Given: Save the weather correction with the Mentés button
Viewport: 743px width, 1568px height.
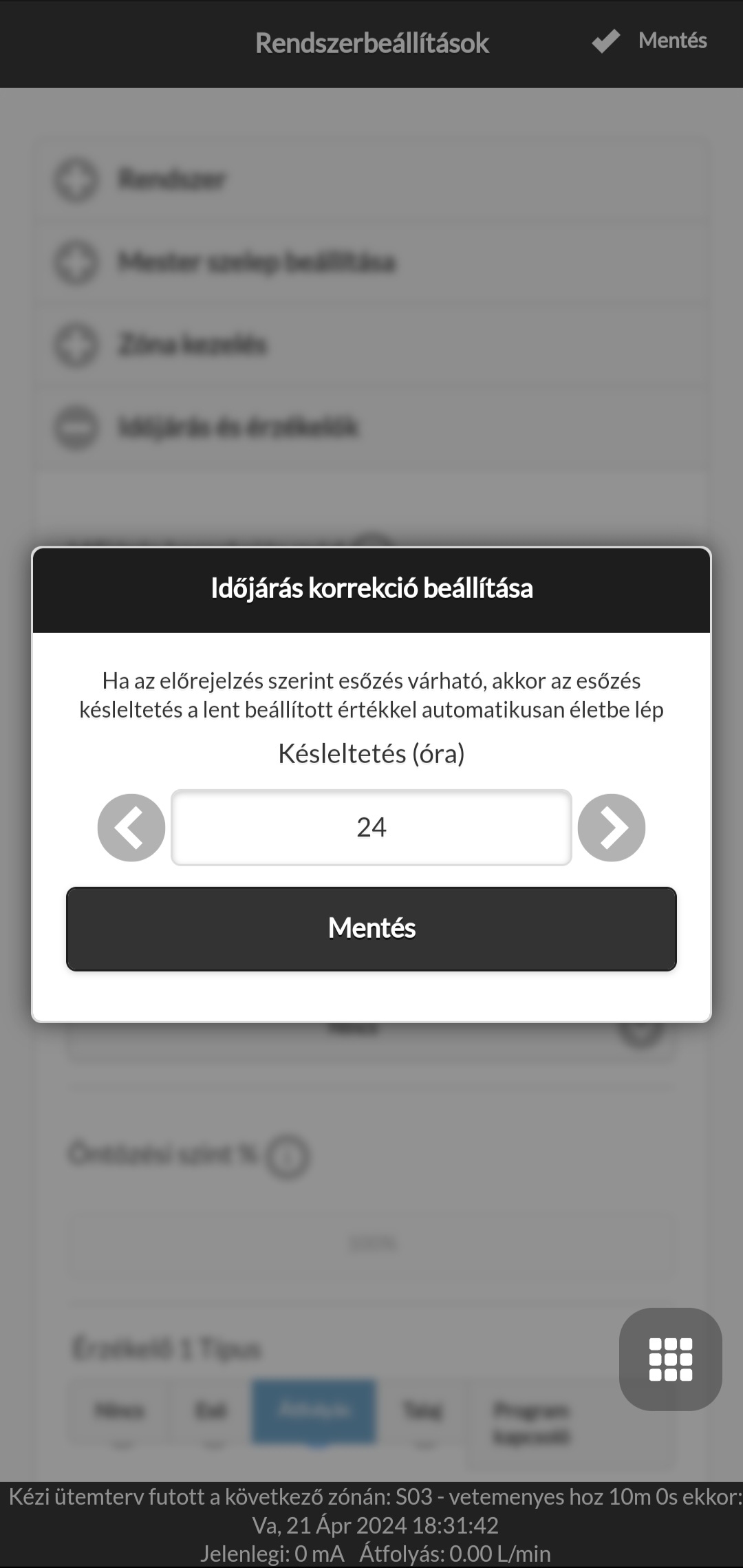Looking at the screenshot, I should click(x=371, y=929).
